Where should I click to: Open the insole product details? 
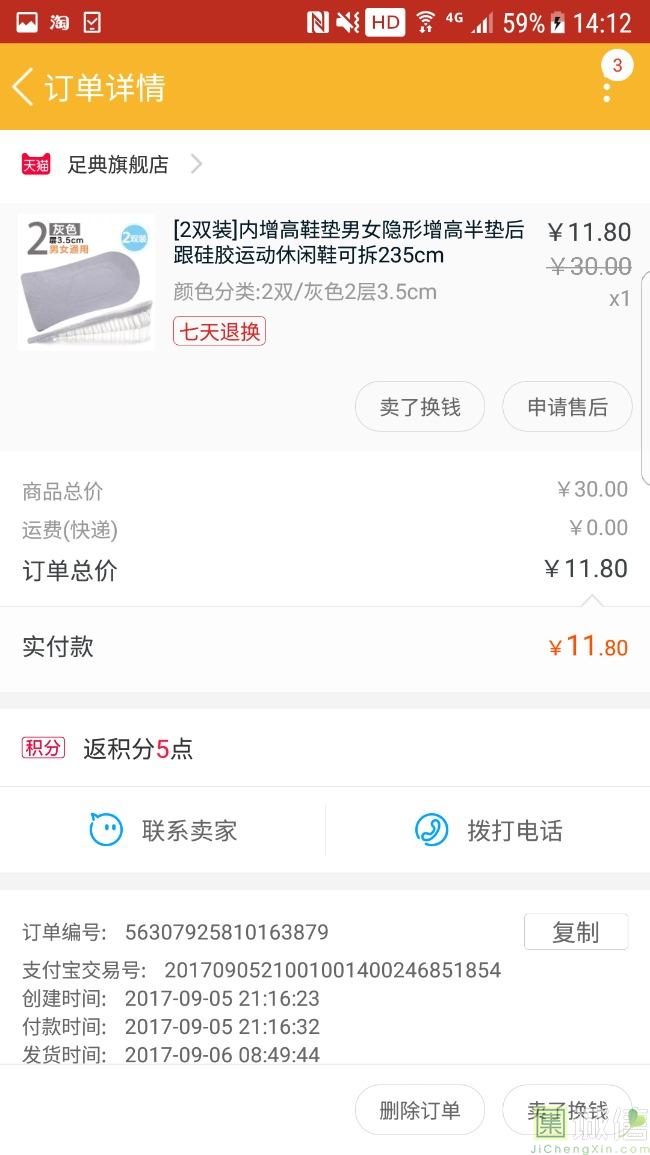pos(347,244)
